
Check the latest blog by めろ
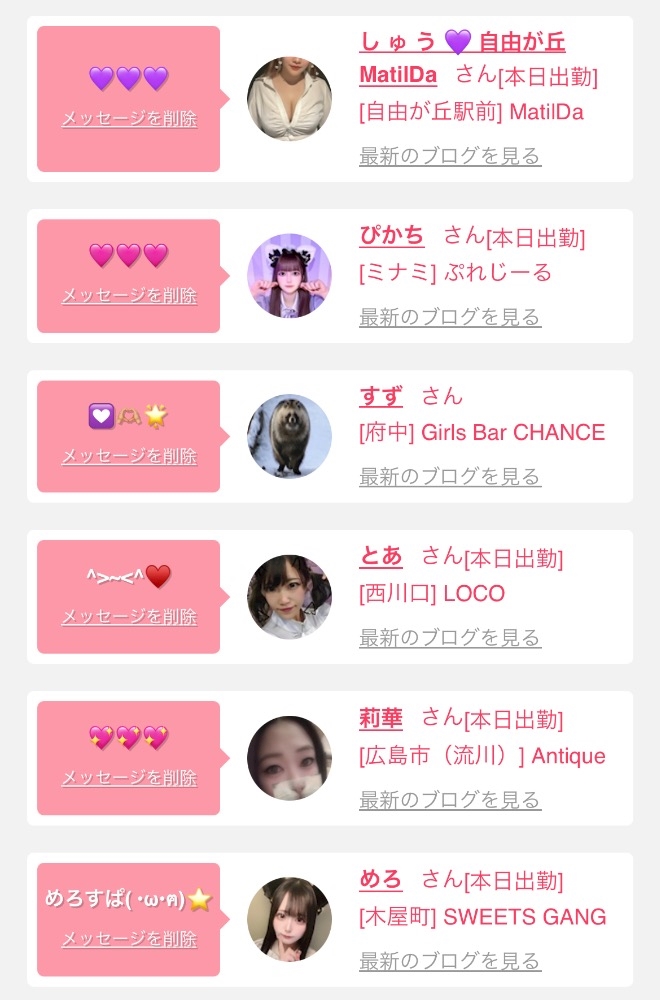(449, 962)
